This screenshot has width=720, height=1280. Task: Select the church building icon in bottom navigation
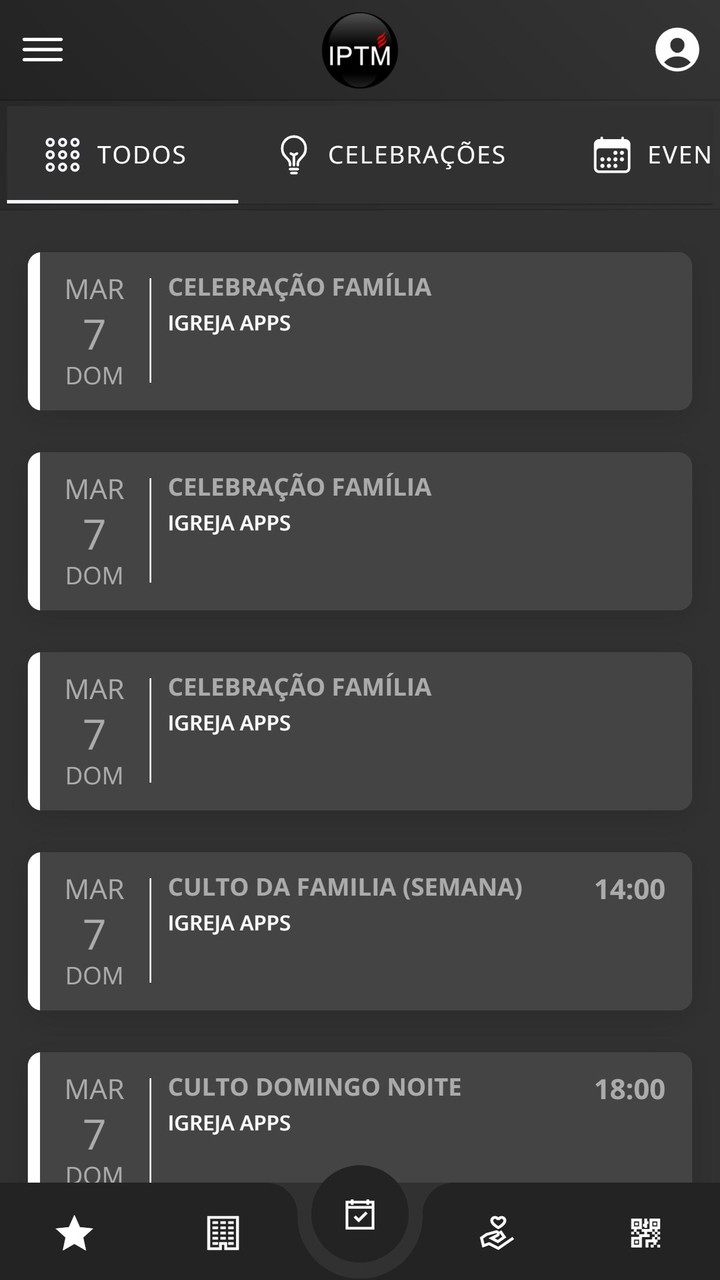coord(224,1232)
